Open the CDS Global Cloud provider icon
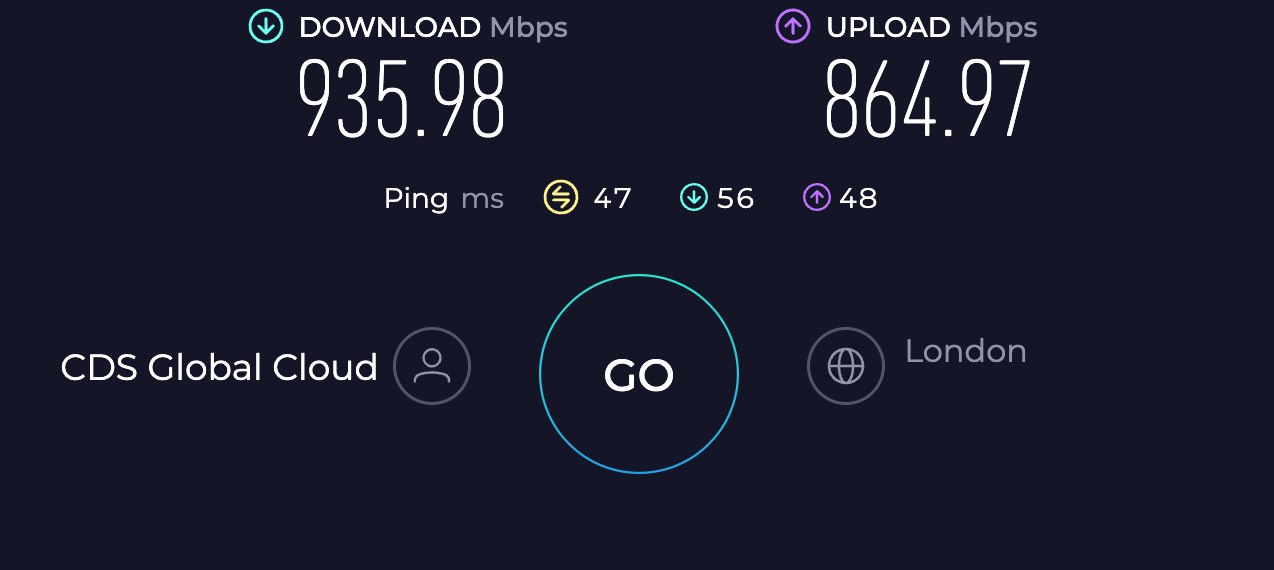 pyautogui.click(x=432, y=366)
